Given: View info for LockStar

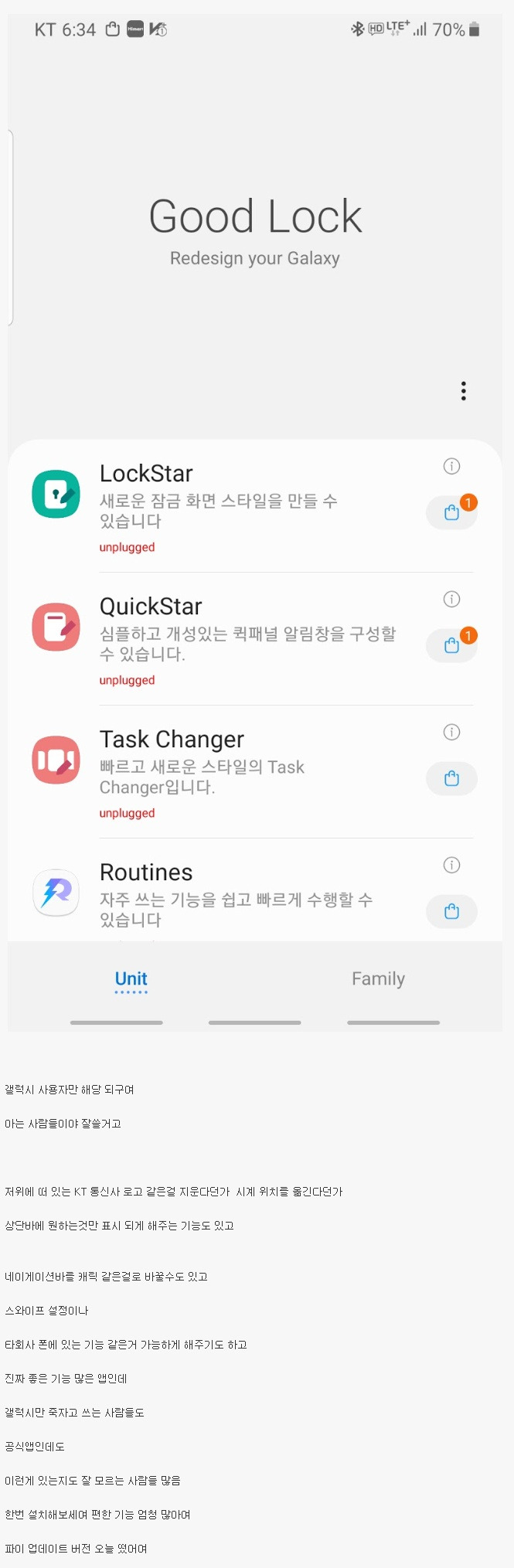Looking at the screenshot, I should (x=451, y=466).
